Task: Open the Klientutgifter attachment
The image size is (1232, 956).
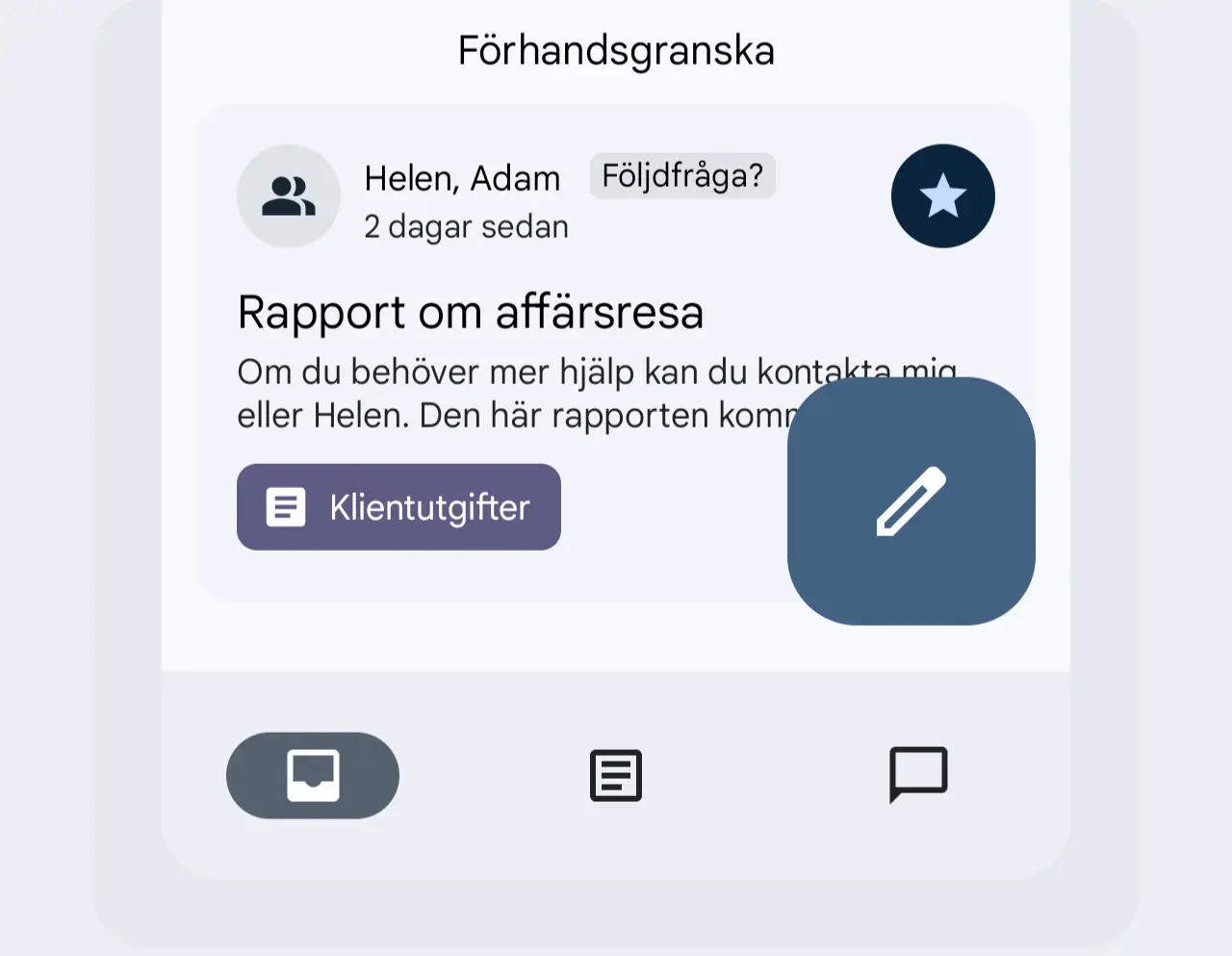Action: tap(398, 507)
